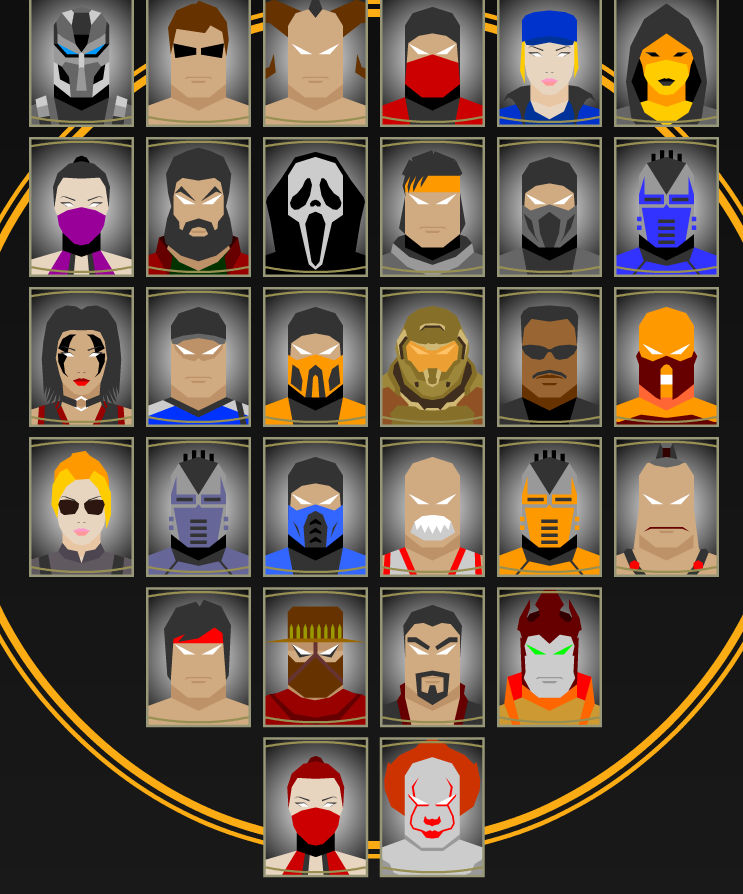
Task: Choose Shang Tsung with the goatee
Action: click(431, 655)
